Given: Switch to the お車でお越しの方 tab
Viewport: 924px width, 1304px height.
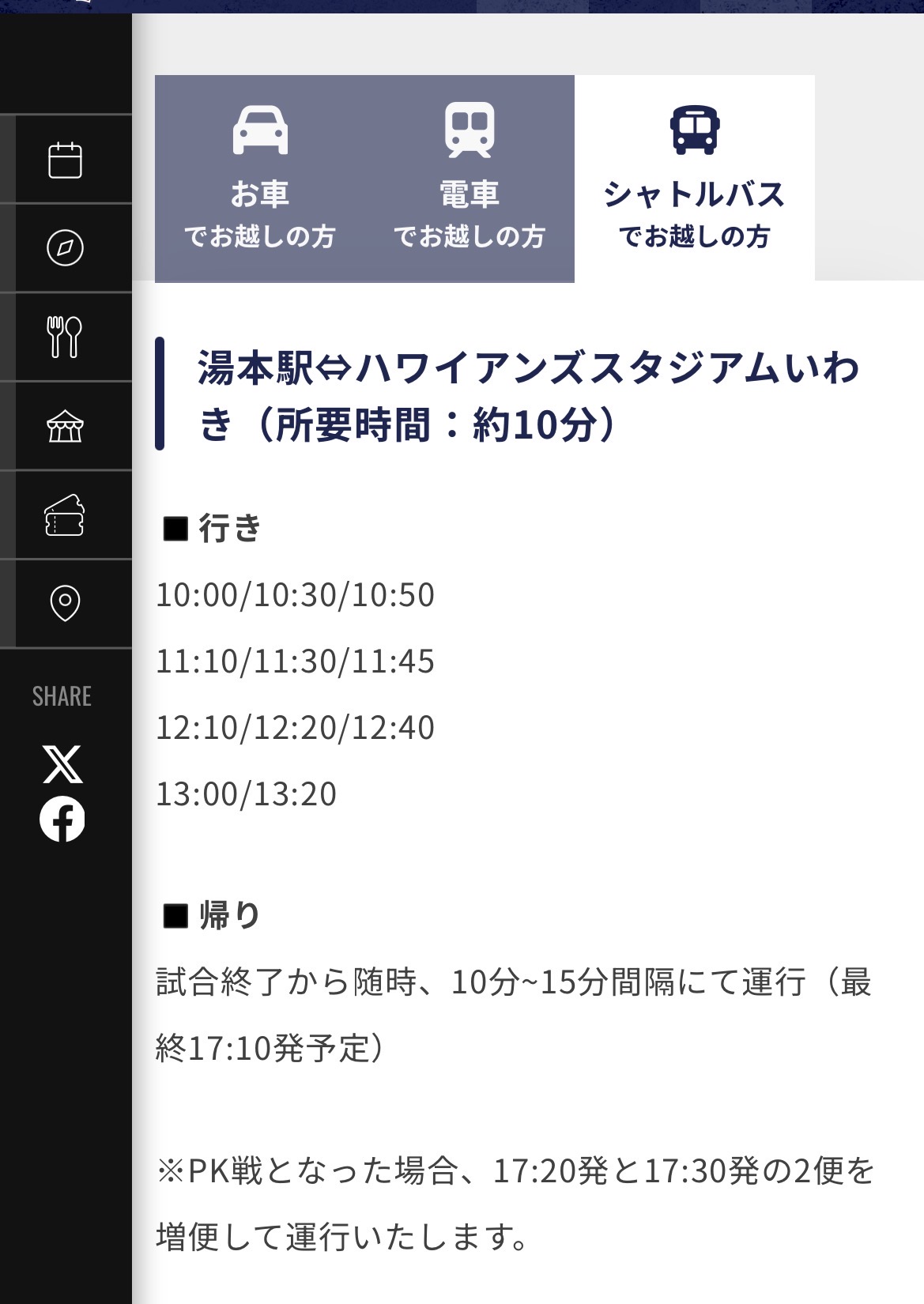Looking at the screenshot, I should click(x=260, y=179).
